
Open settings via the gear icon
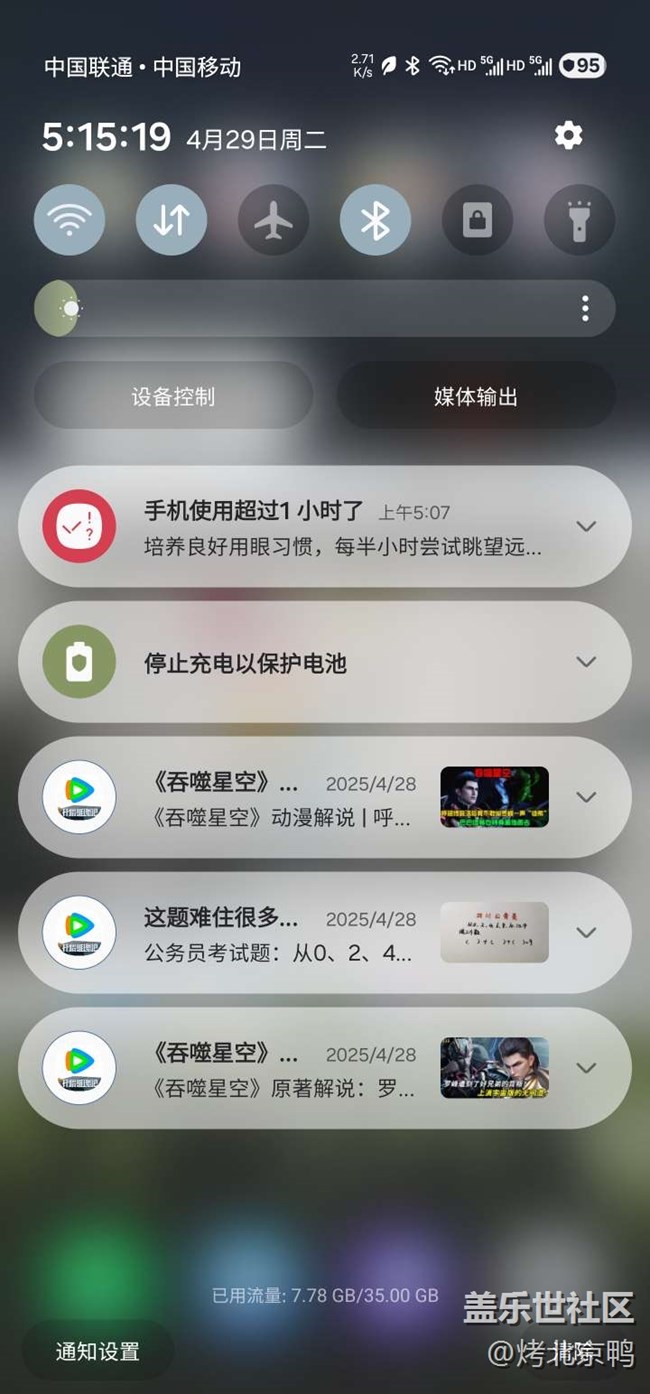(x=568, y=136)
